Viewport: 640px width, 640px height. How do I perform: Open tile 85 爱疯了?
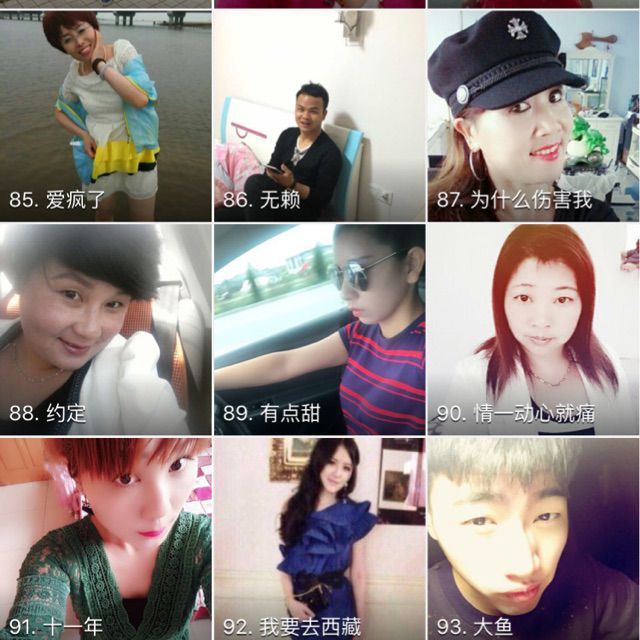pyautogui.click(x=105, y=116)
